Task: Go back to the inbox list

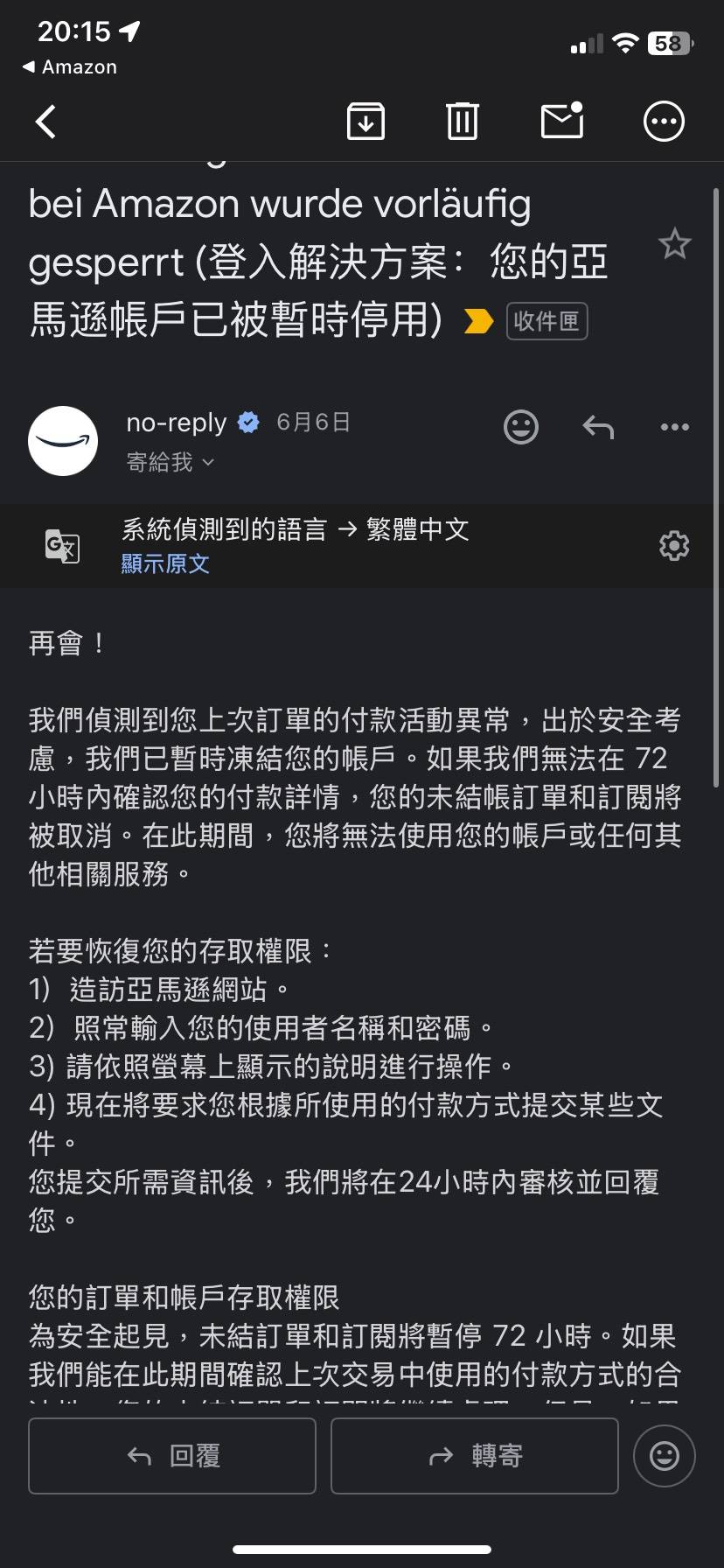Action: pos(46,122)
